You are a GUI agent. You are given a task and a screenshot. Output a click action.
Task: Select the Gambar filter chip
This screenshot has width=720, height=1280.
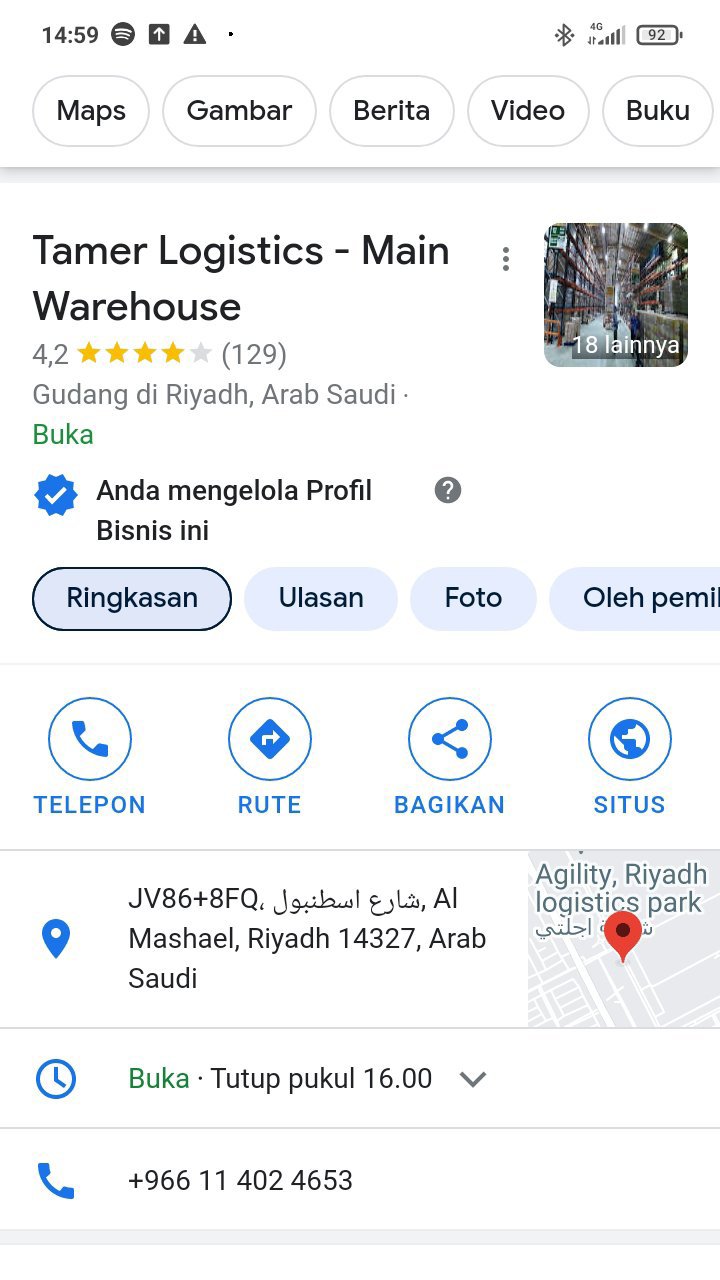(239, 111)
